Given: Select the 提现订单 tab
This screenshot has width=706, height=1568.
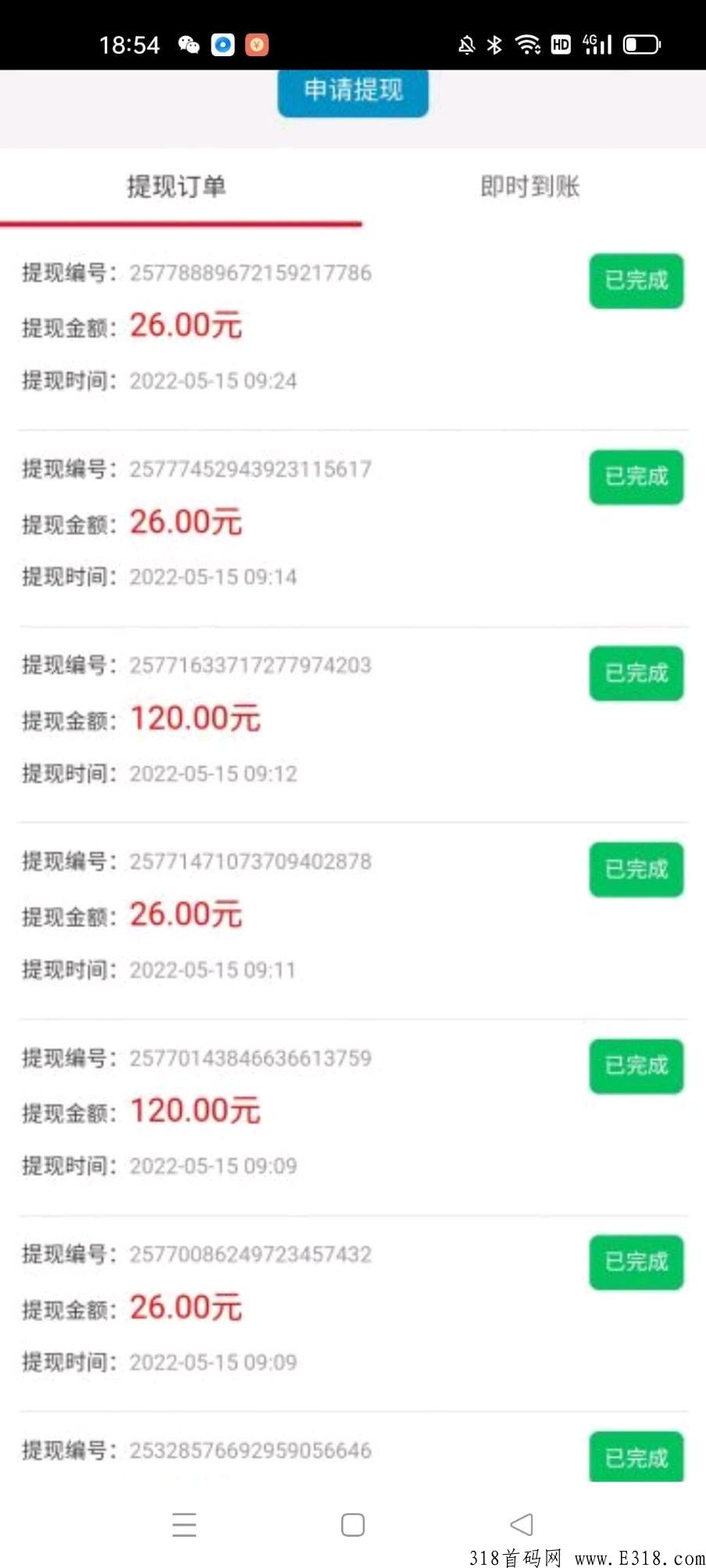Looking at the screenshot, I should tap(176, 187).
